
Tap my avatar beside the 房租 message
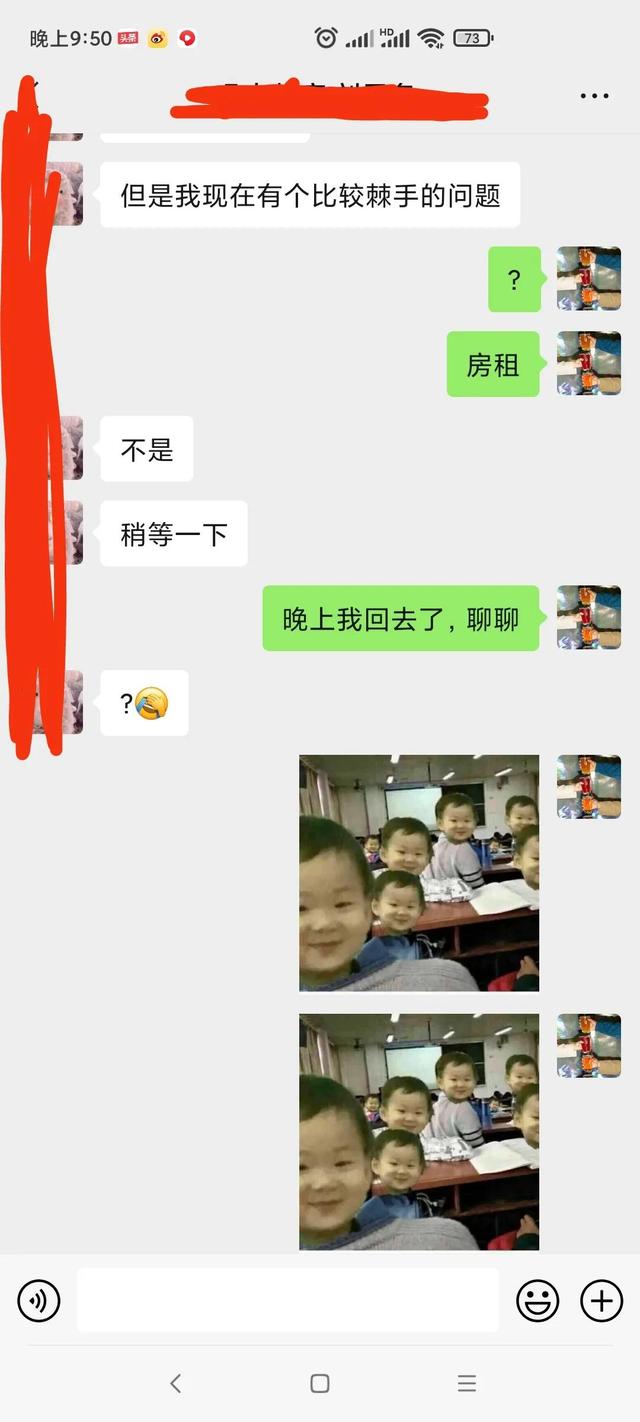click(x=588, y=364)
